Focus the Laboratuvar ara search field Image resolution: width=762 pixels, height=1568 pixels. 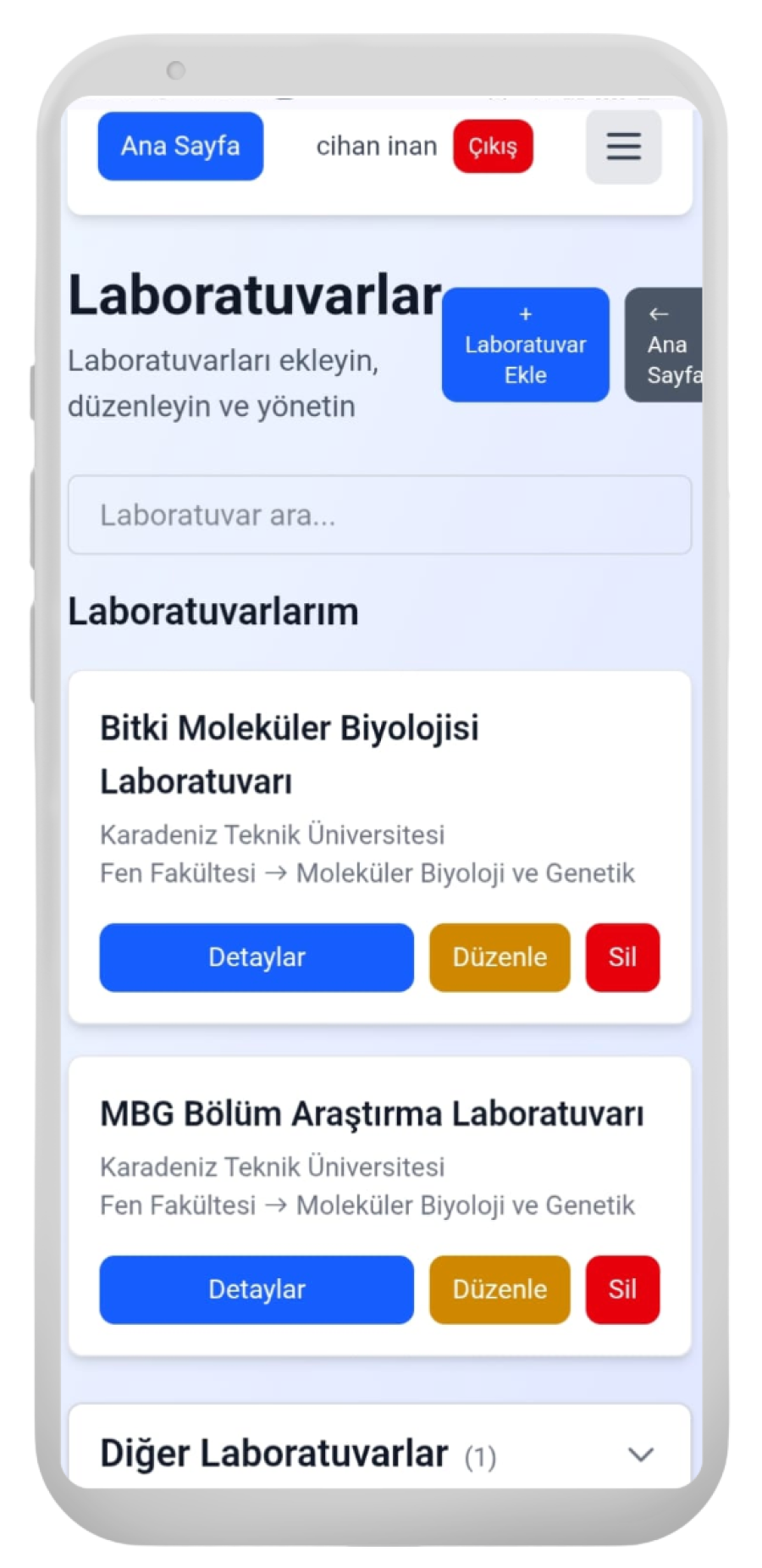click(379, 515)
